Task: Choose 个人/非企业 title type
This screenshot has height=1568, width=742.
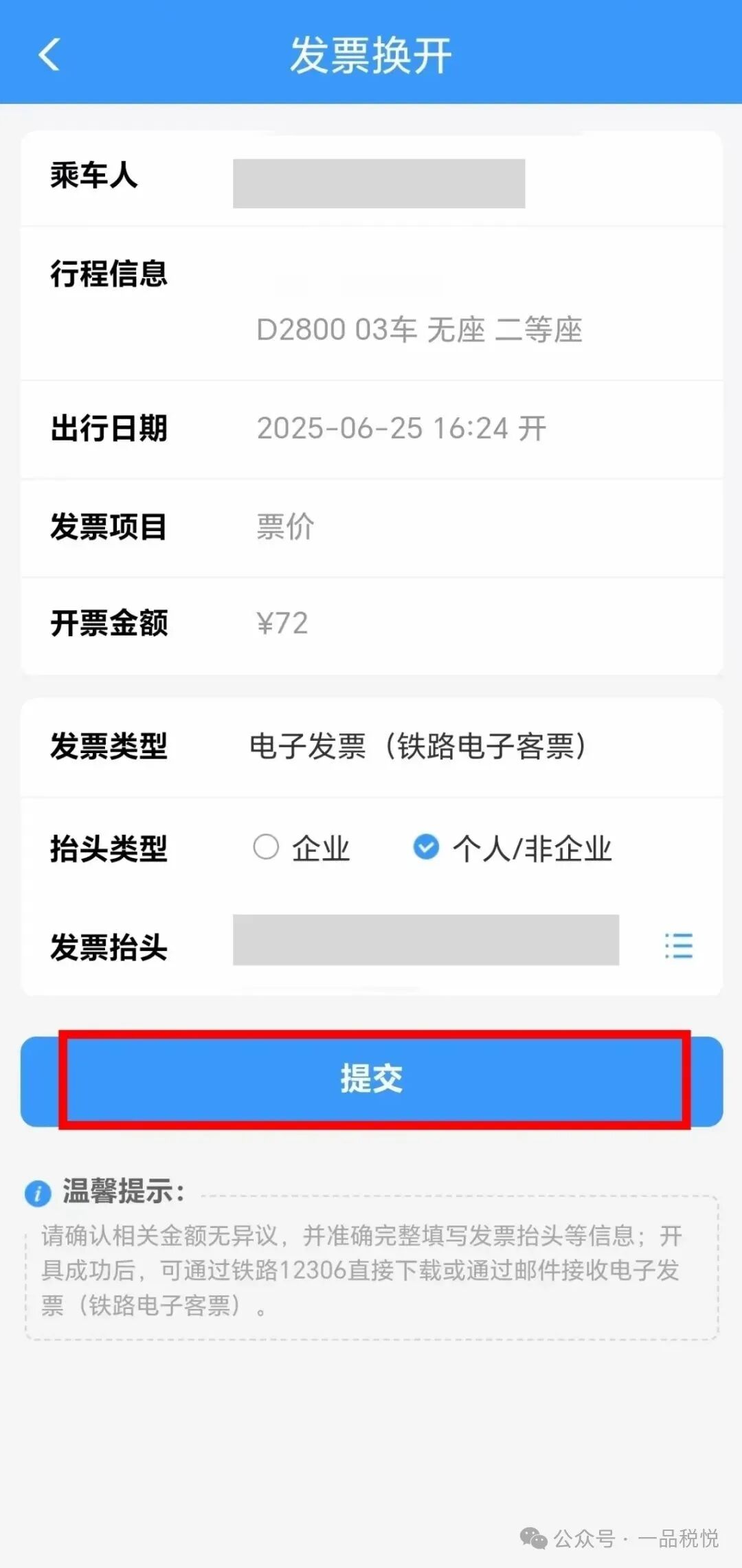Action: click(426, 847)
